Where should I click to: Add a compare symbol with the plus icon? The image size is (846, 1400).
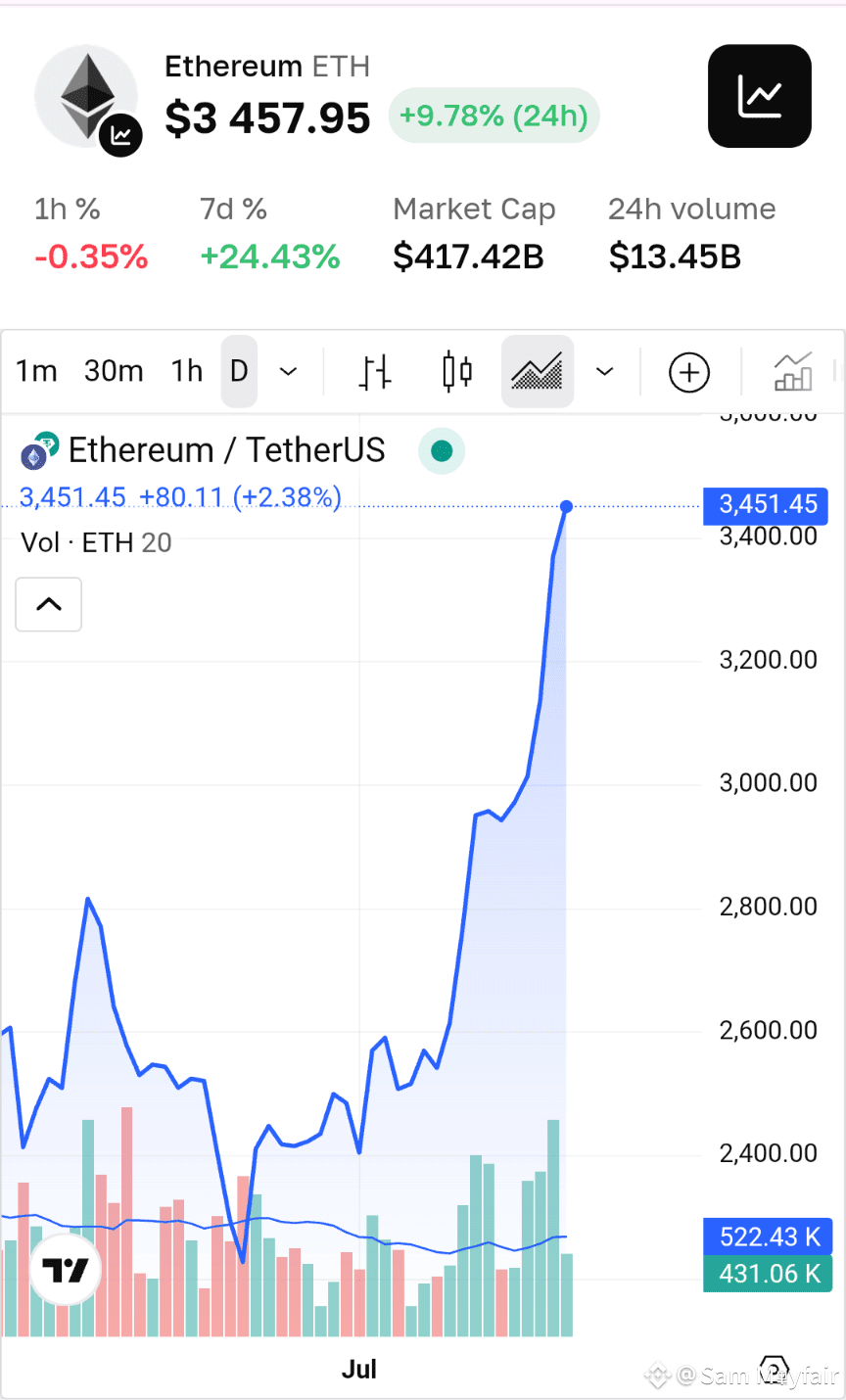pos(689,372)
